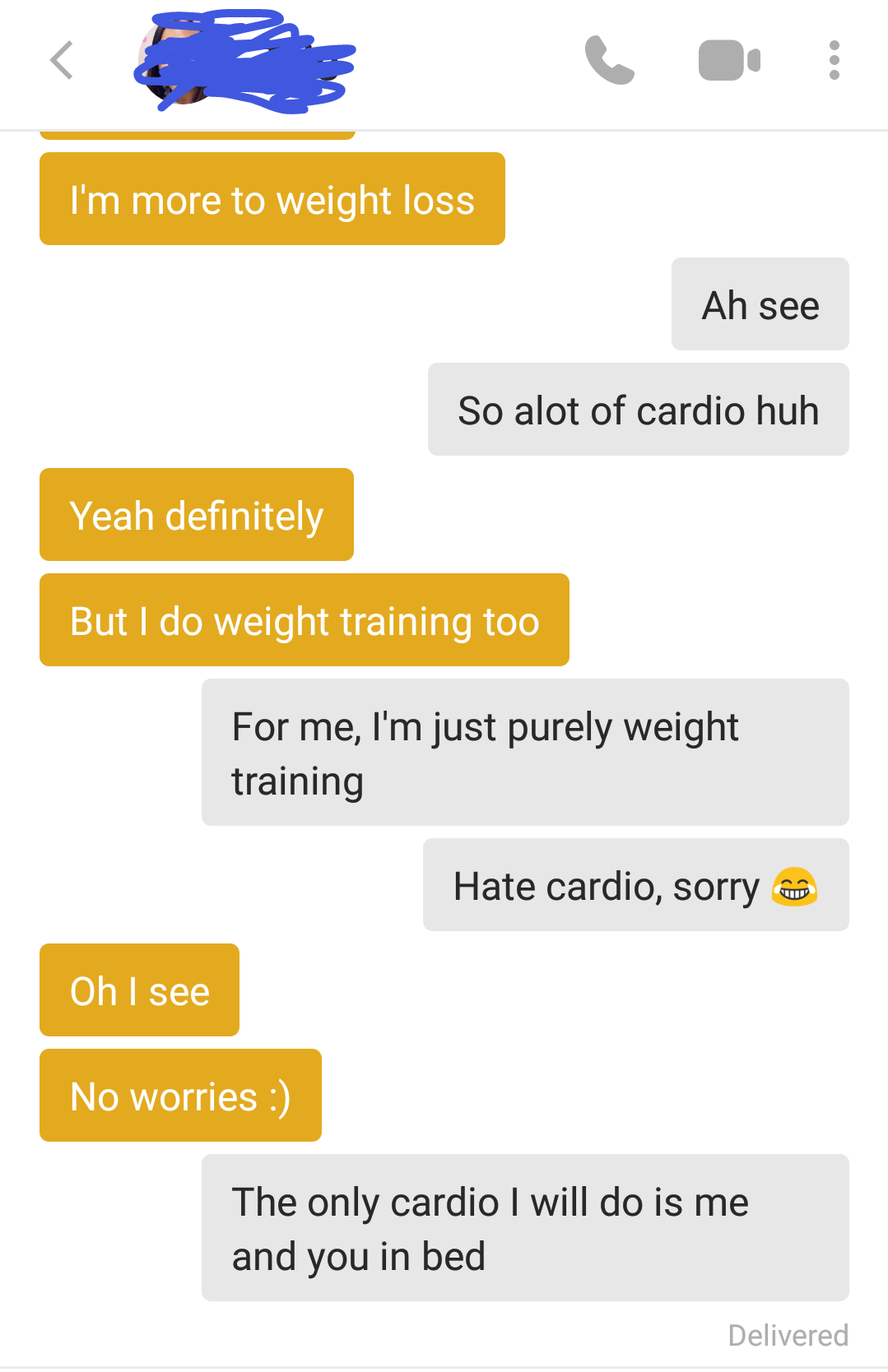888x1372 pixels.
Task: Go back to the conversations list
Action: [x=62, y=60]
